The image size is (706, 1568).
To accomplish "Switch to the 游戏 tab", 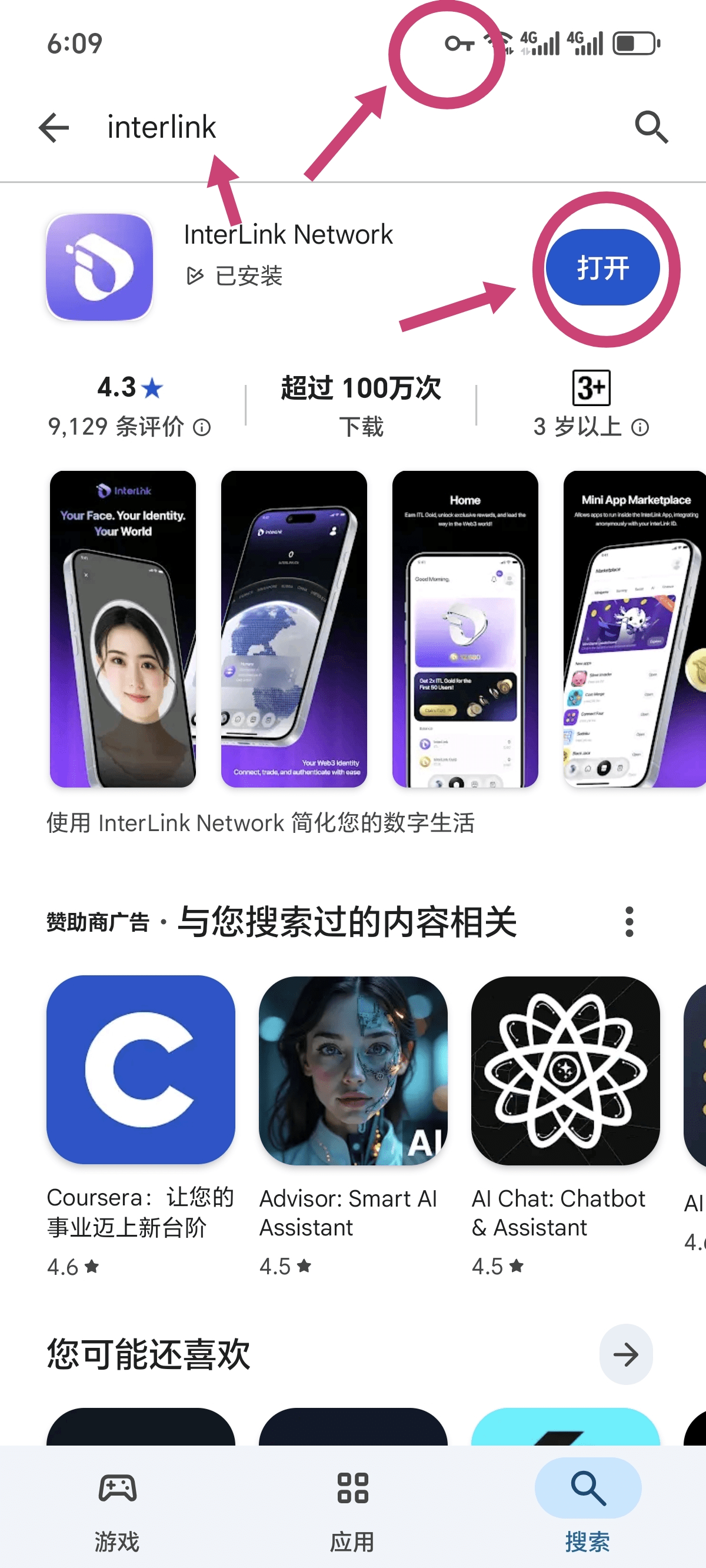I will pos(118,1506).
